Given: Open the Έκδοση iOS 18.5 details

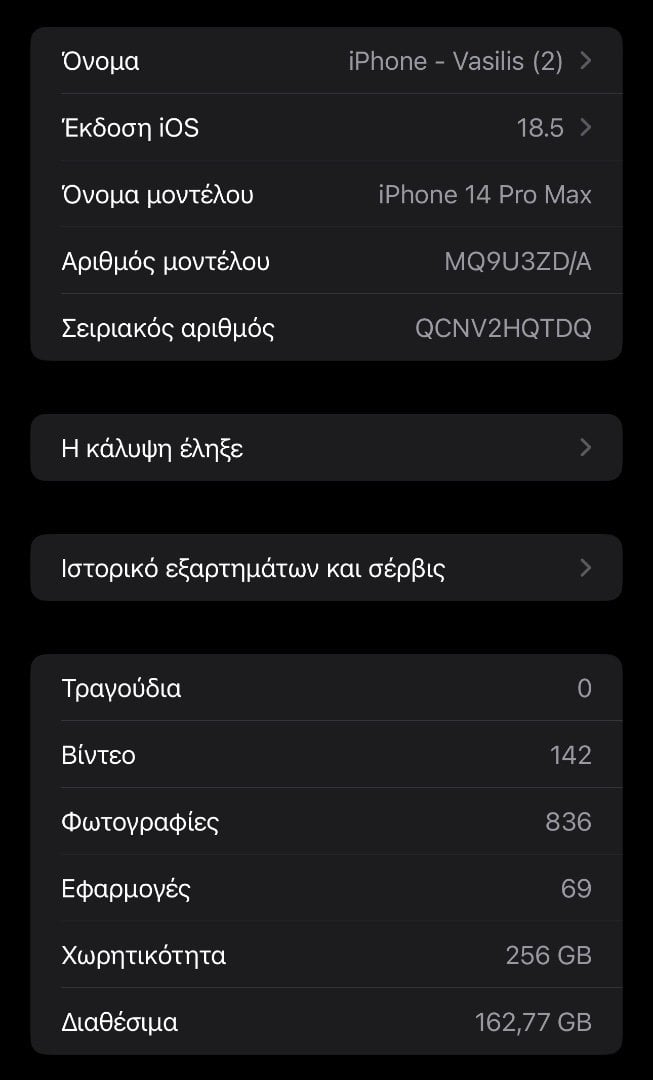Looking at the screenshot, I should [x=326, y=127].
